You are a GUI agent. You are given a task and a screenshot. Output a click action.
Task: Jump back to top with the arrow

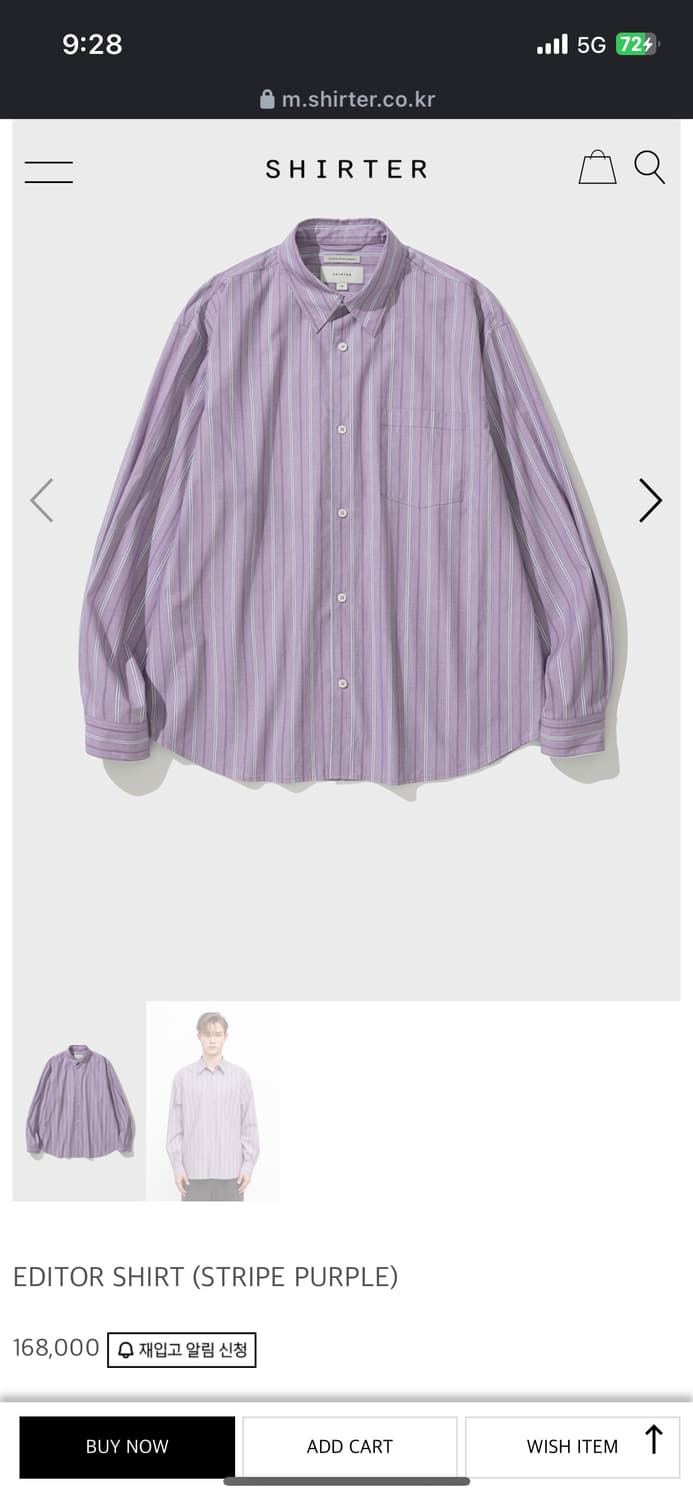click(654, 1440)
